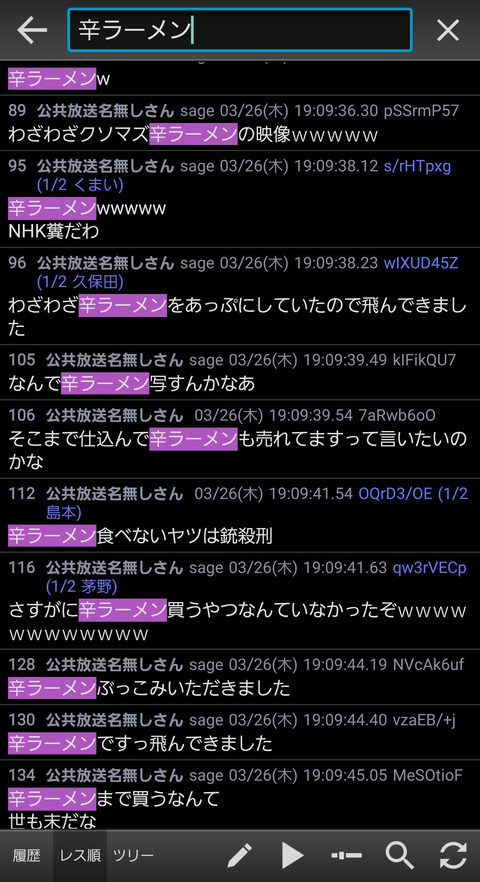Open ID OQrD3/OE on post 112
Viewport: 480px width, 882px height.
(x=395, y=494)
